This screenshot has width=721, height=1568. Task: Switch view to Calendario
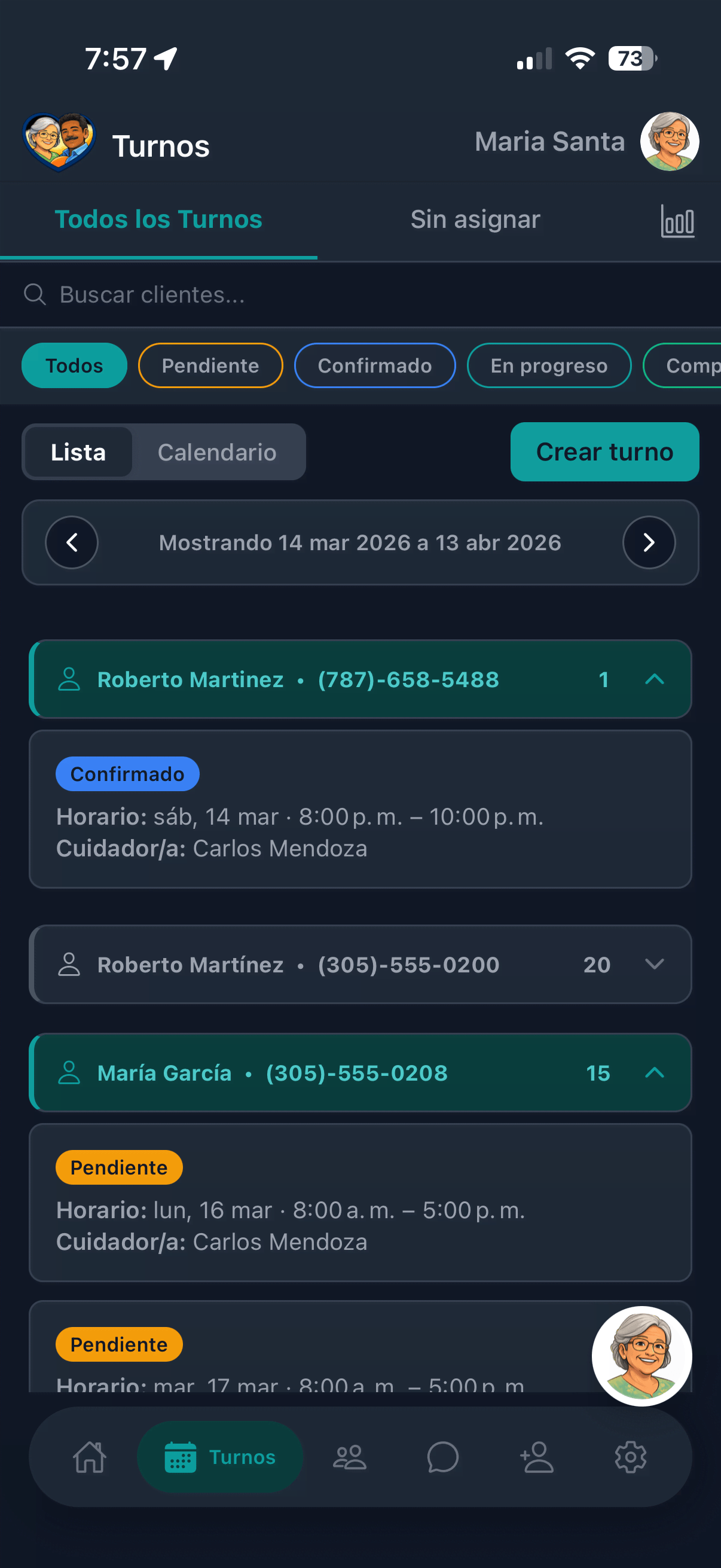[217, 452]
